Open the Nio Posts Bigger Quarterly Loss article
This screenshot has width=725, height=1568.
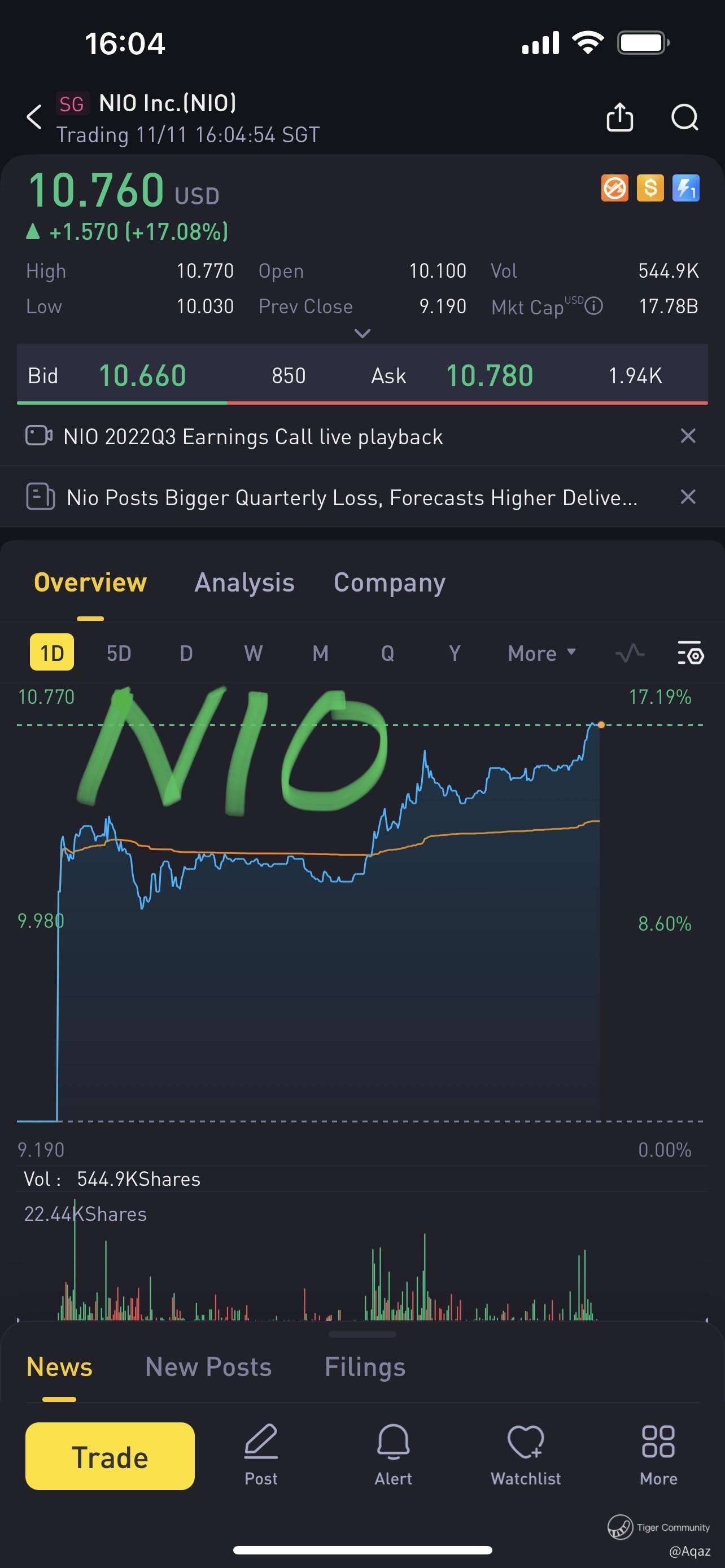[x=351, y=497]
